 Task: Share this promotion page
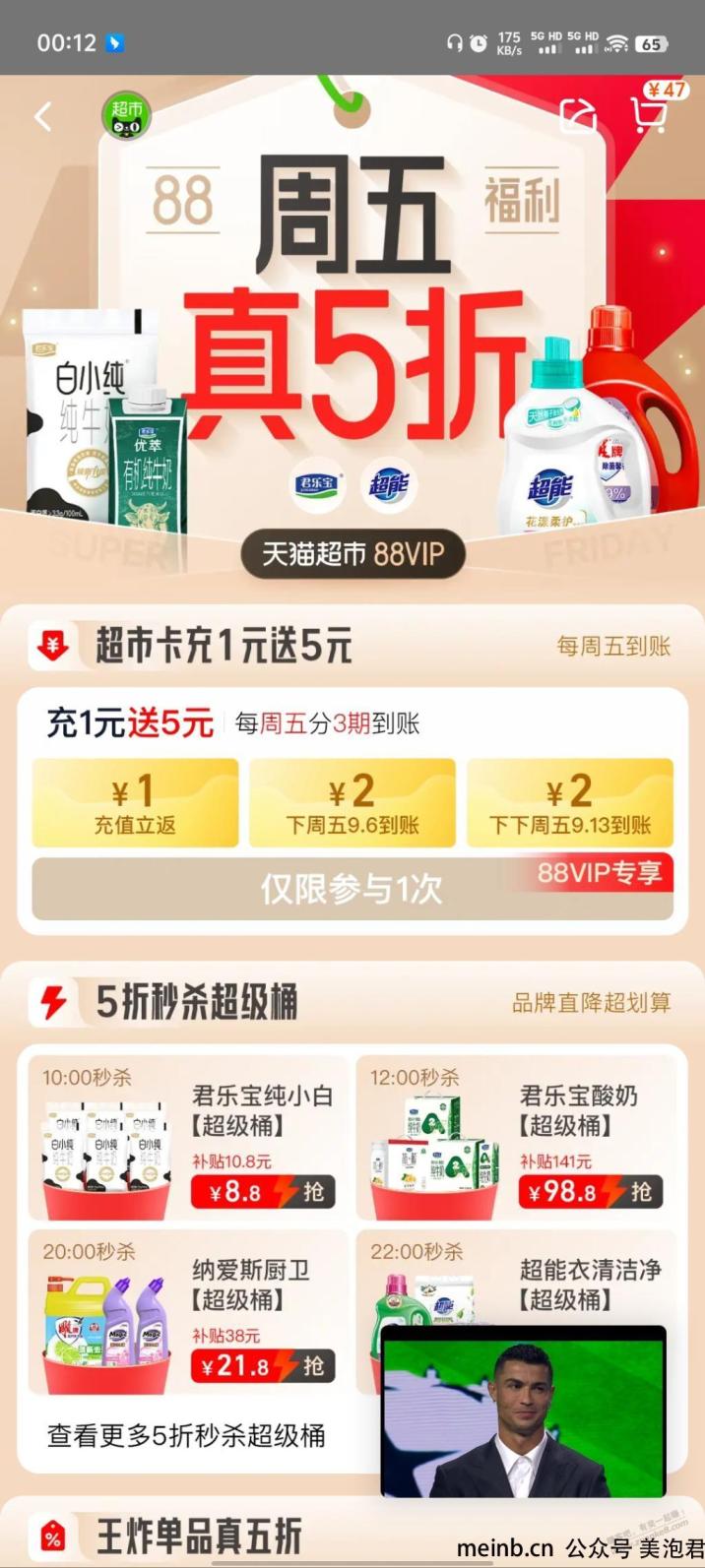click(578, 117)
